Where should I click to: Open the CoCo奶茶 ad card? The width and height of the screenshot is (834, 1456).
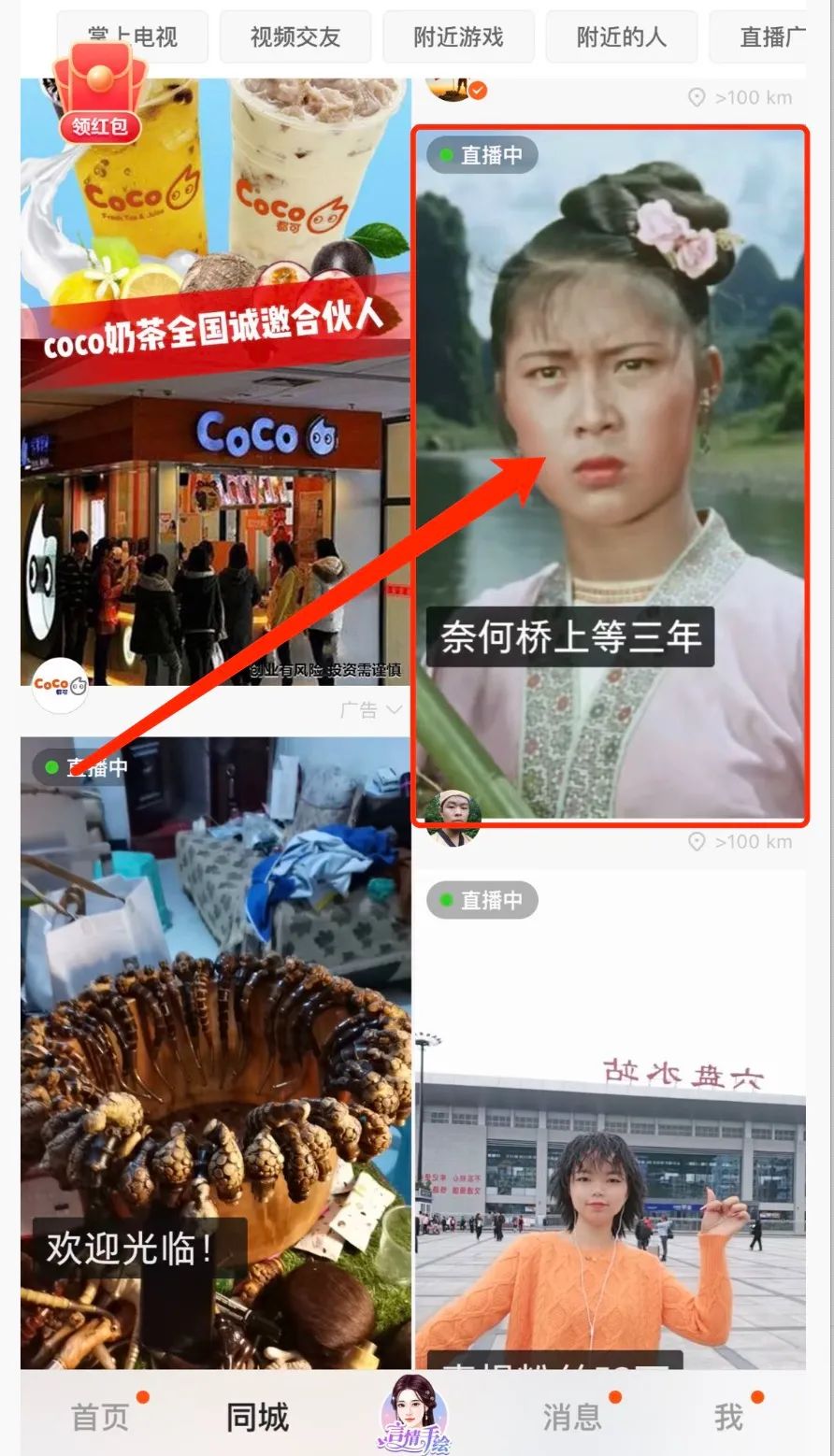click(x=215, y=393)
